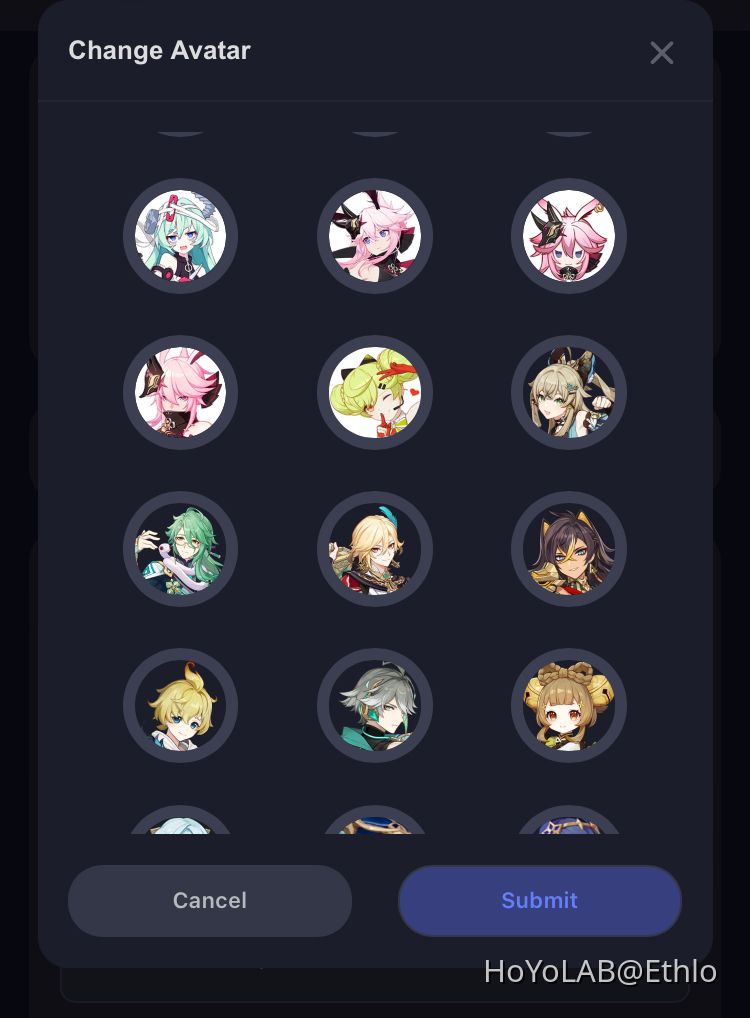The height and width of the screenshot is (1018, 750).
Task: Select the mint-haired girl avatar
Action: pyautogui.click(x=180, y=236)
